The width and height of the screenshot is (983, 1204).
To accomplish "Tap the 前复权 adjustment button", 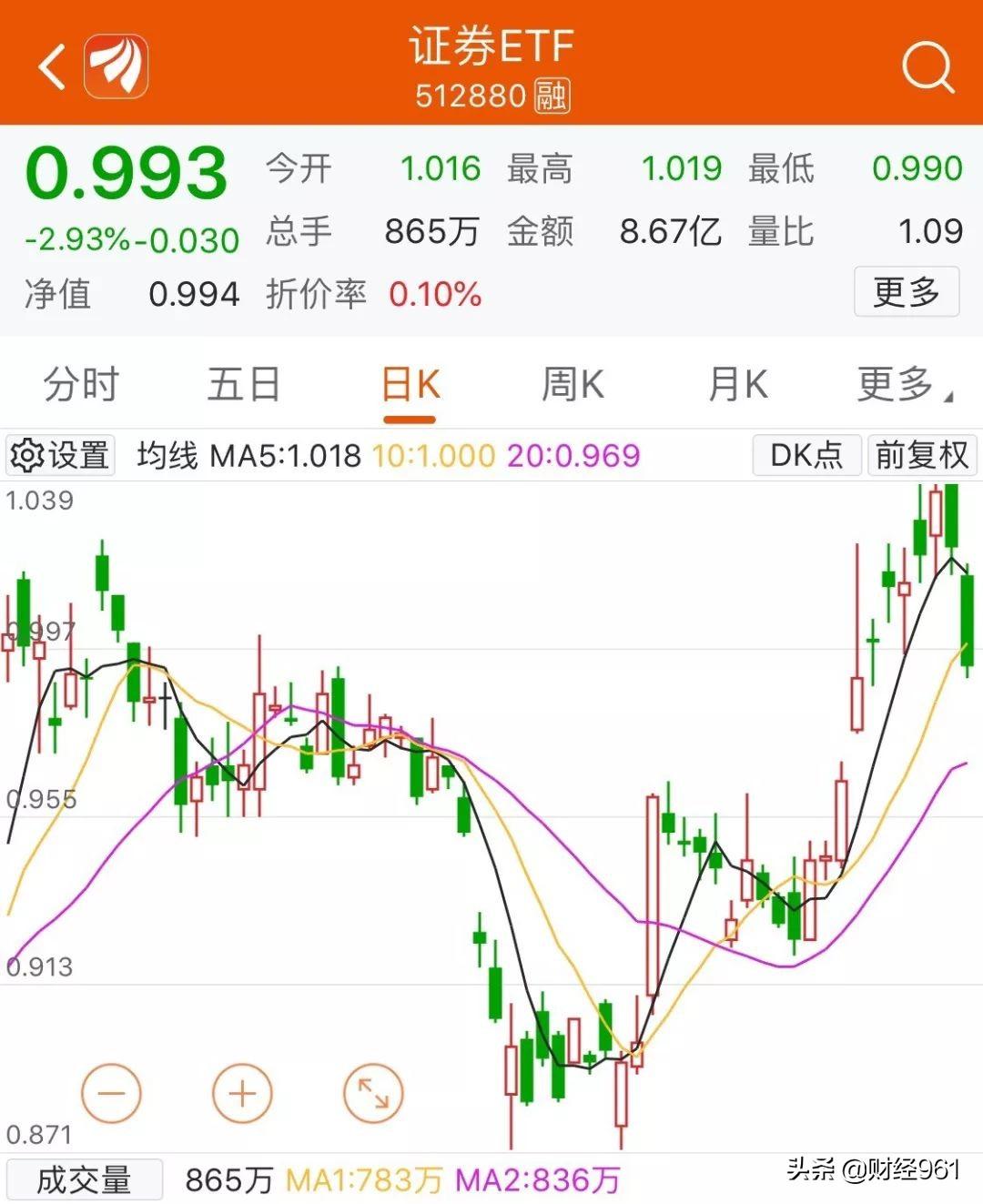I will click(x=921, y=455).
